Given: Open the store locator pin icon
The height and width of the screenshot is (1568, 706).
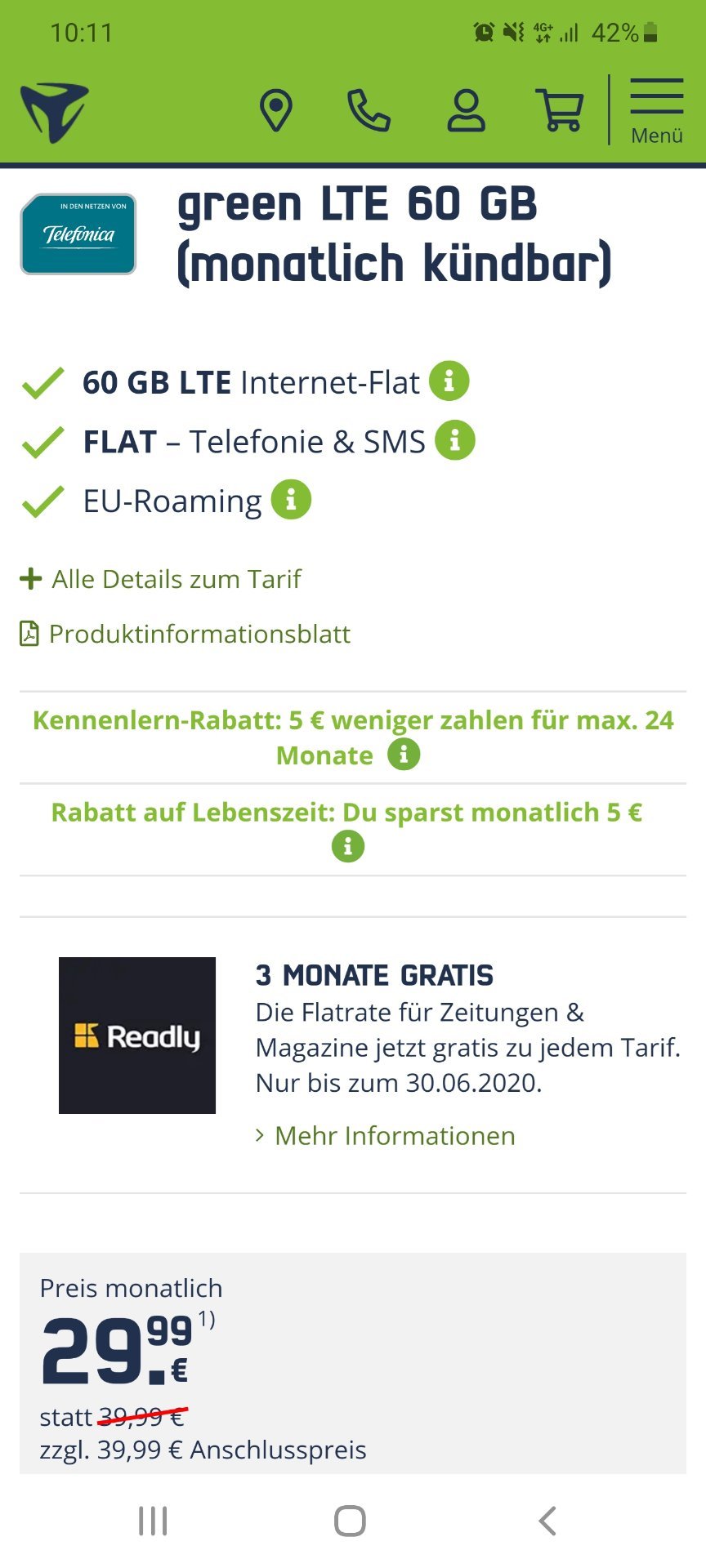Looking at the screenshot, I should [x=276, y=110].
